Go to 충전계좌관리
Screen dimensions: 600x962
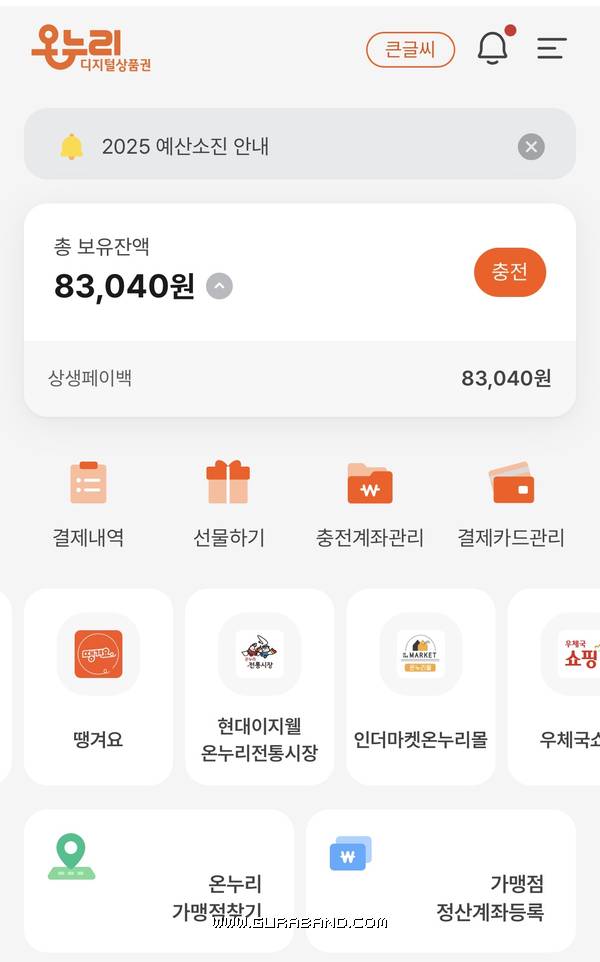370,505
